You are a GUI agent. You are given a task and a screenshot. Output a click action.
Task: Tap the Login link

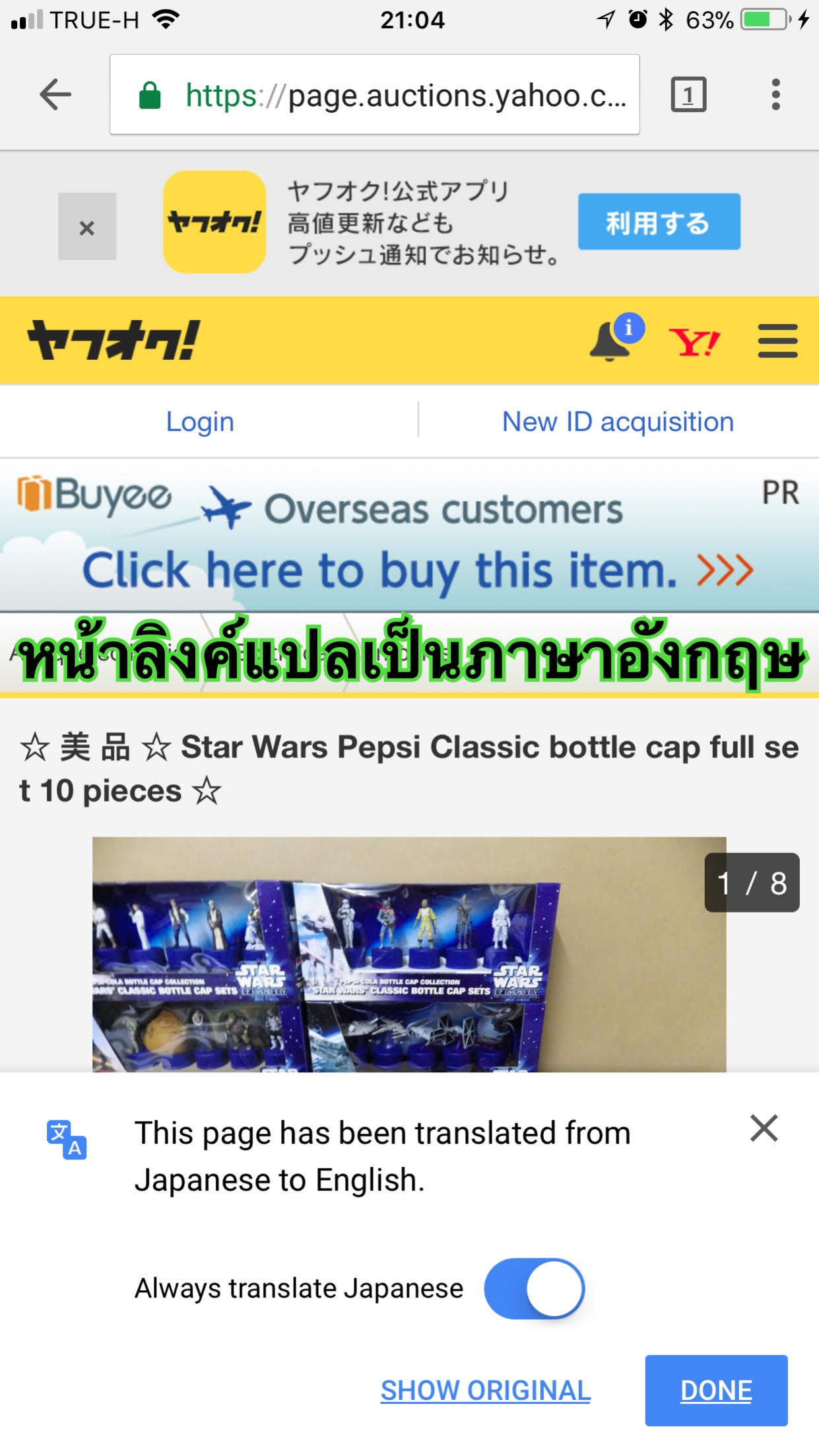200,421
